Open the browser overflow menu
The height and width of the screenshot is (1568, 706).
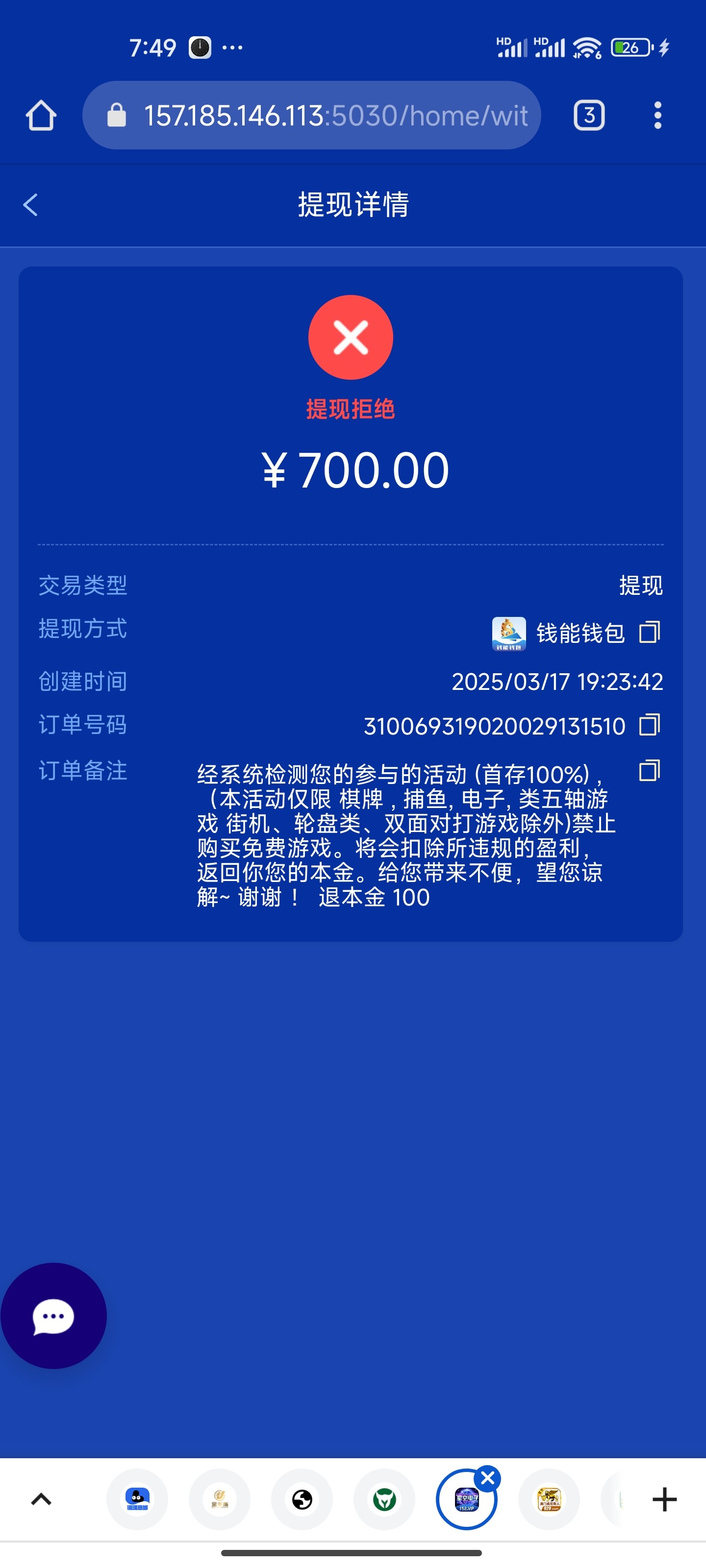click(657, 116)
